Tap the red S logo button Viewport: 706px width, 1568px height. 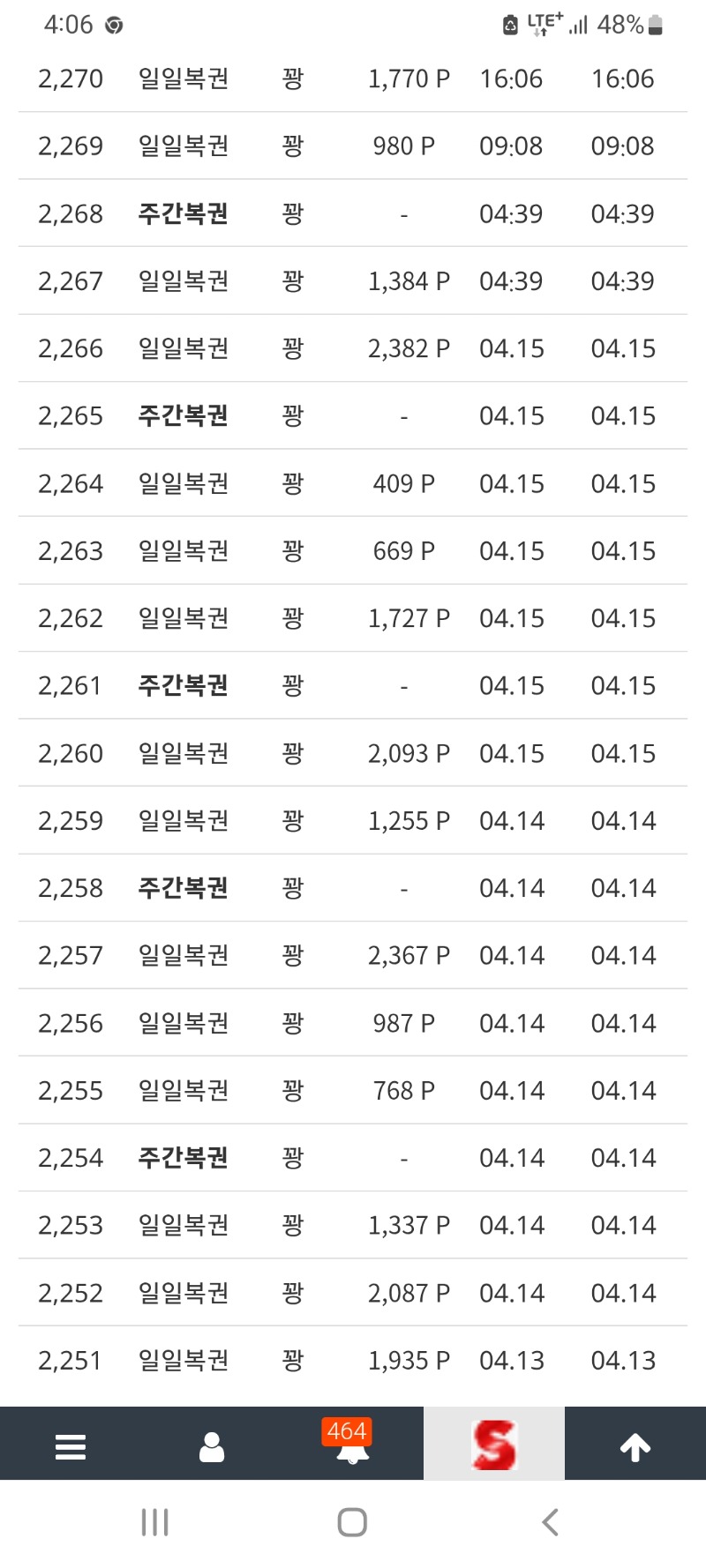click(494, 1445)
